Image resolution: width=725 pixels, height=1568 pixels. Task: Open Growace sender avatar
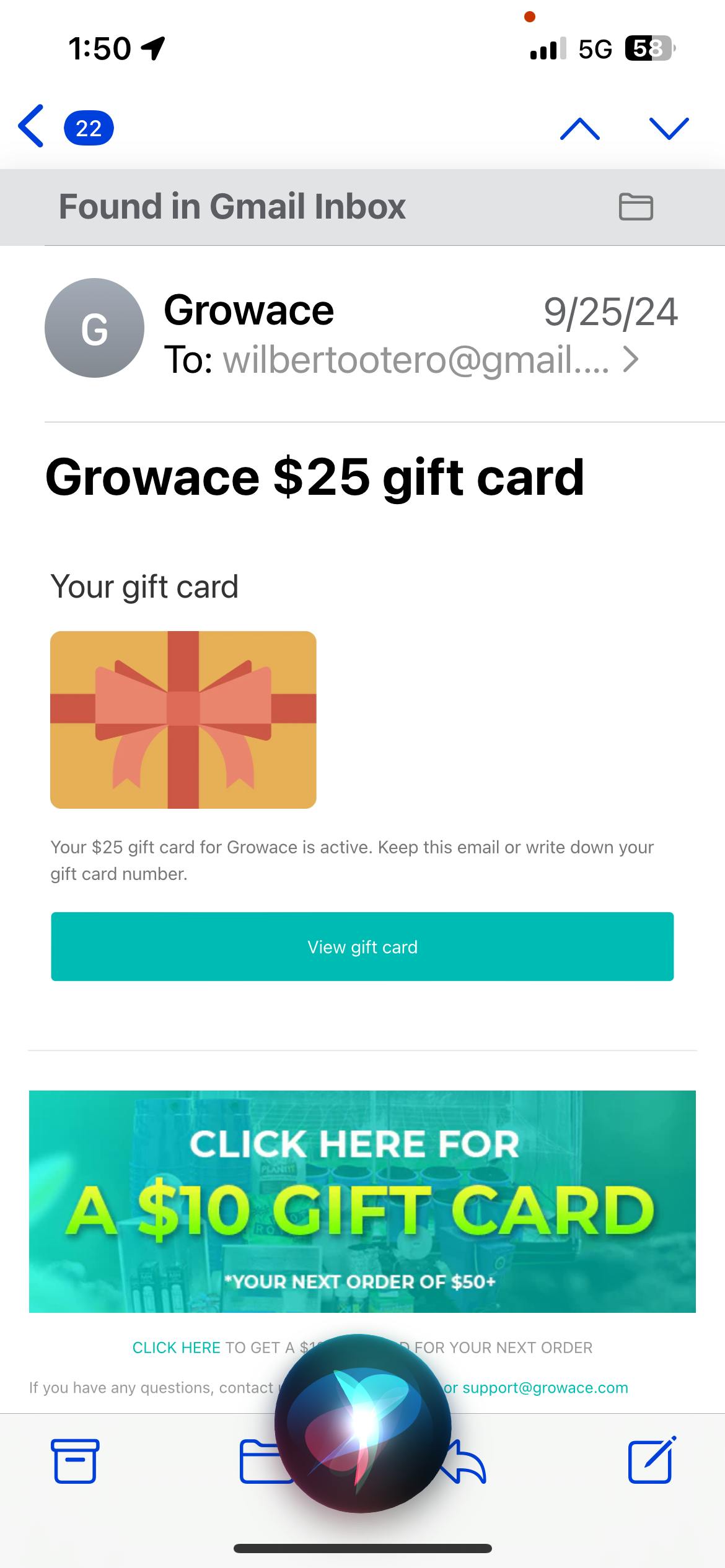point(94,328)
